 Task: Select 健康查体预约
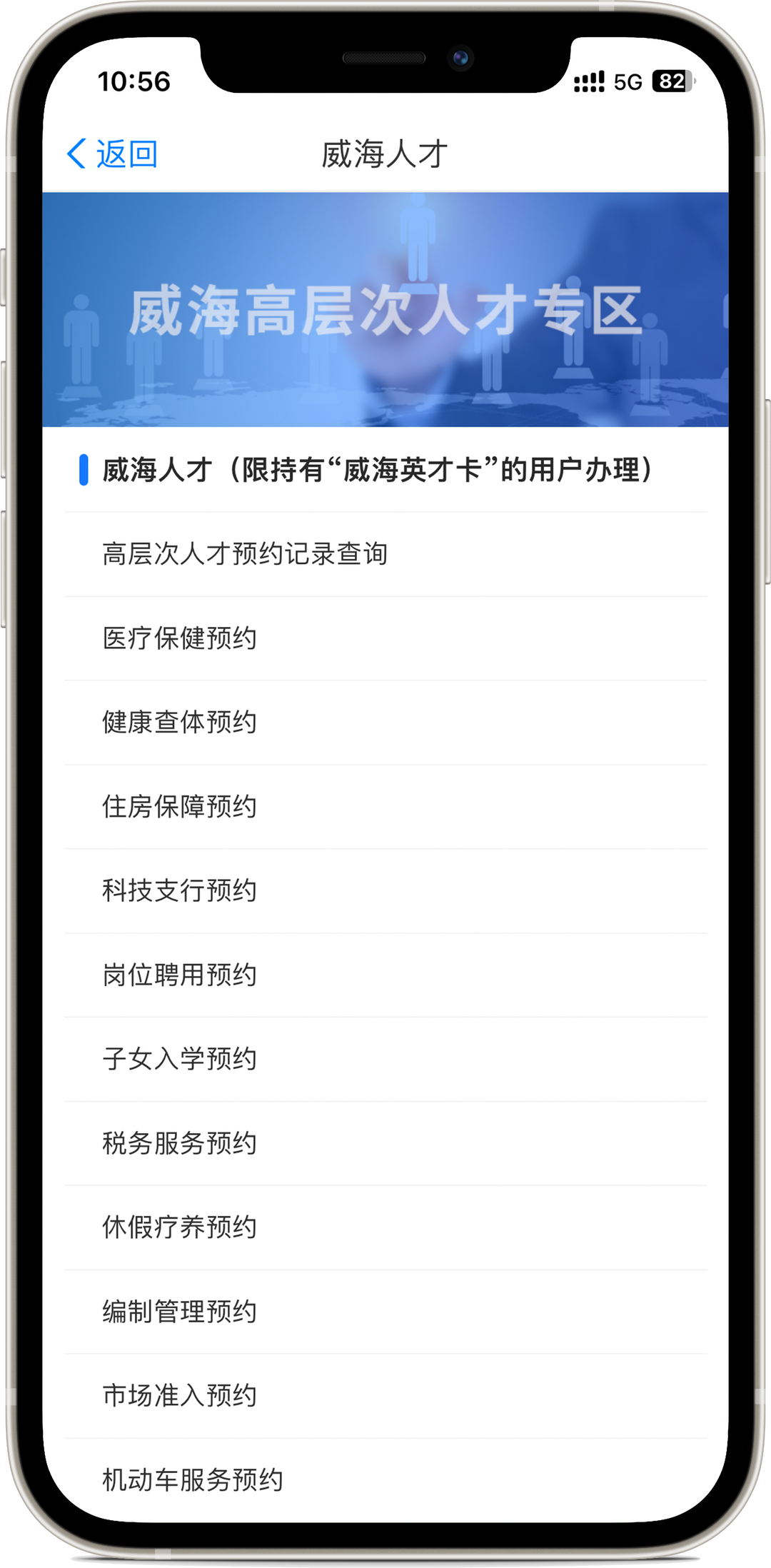coord(179,723)
